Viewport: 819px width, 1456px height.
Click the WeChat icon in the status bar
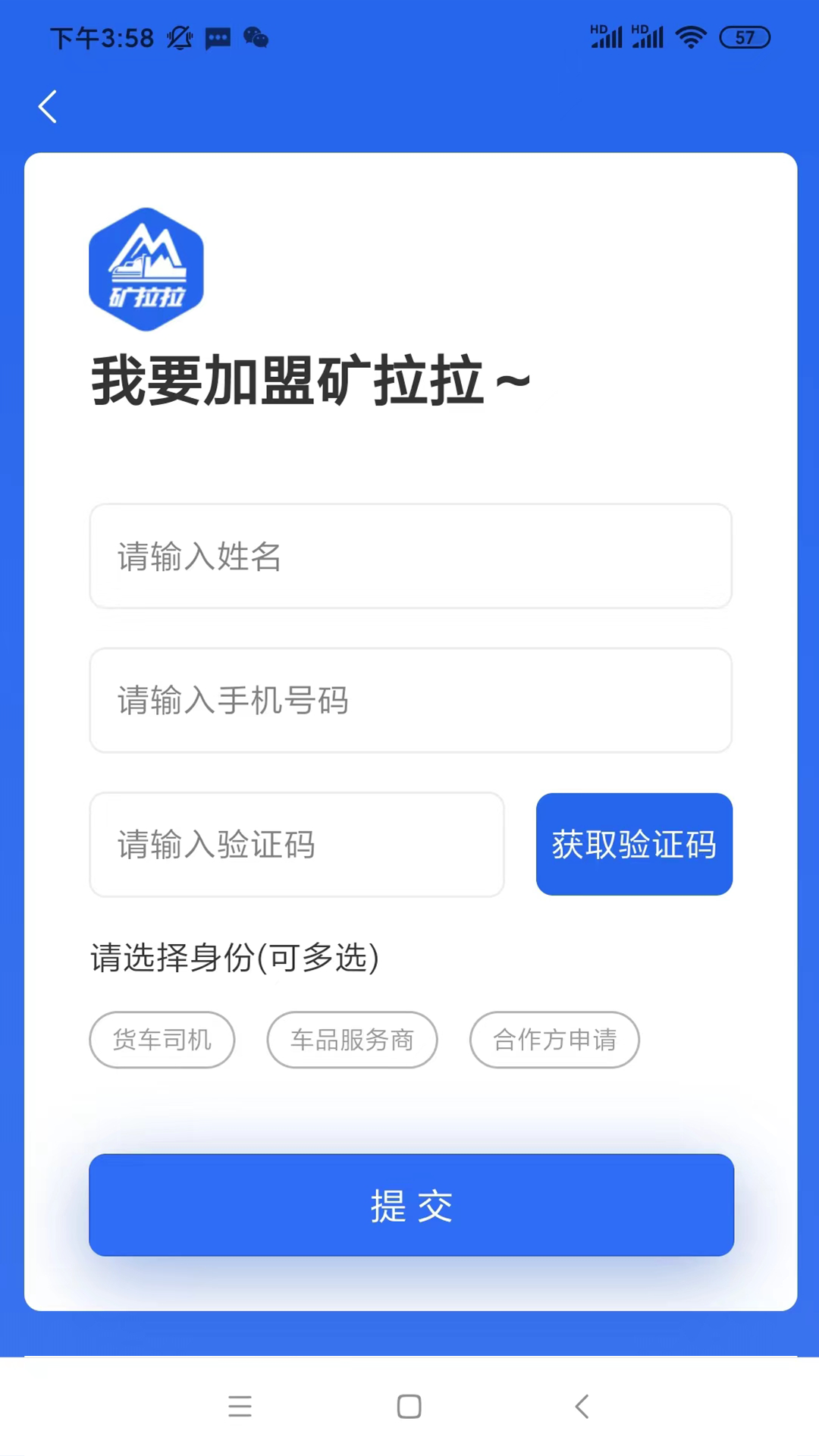[x=255, y=38]
